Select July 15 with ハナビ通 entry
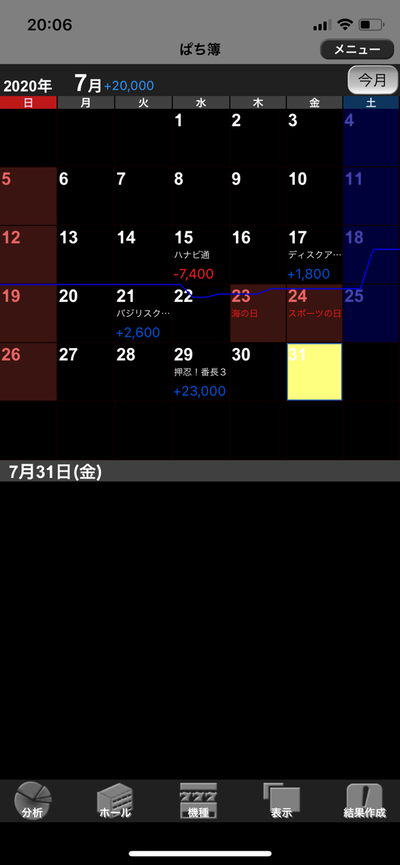400x865 pixels. point(201,255)
